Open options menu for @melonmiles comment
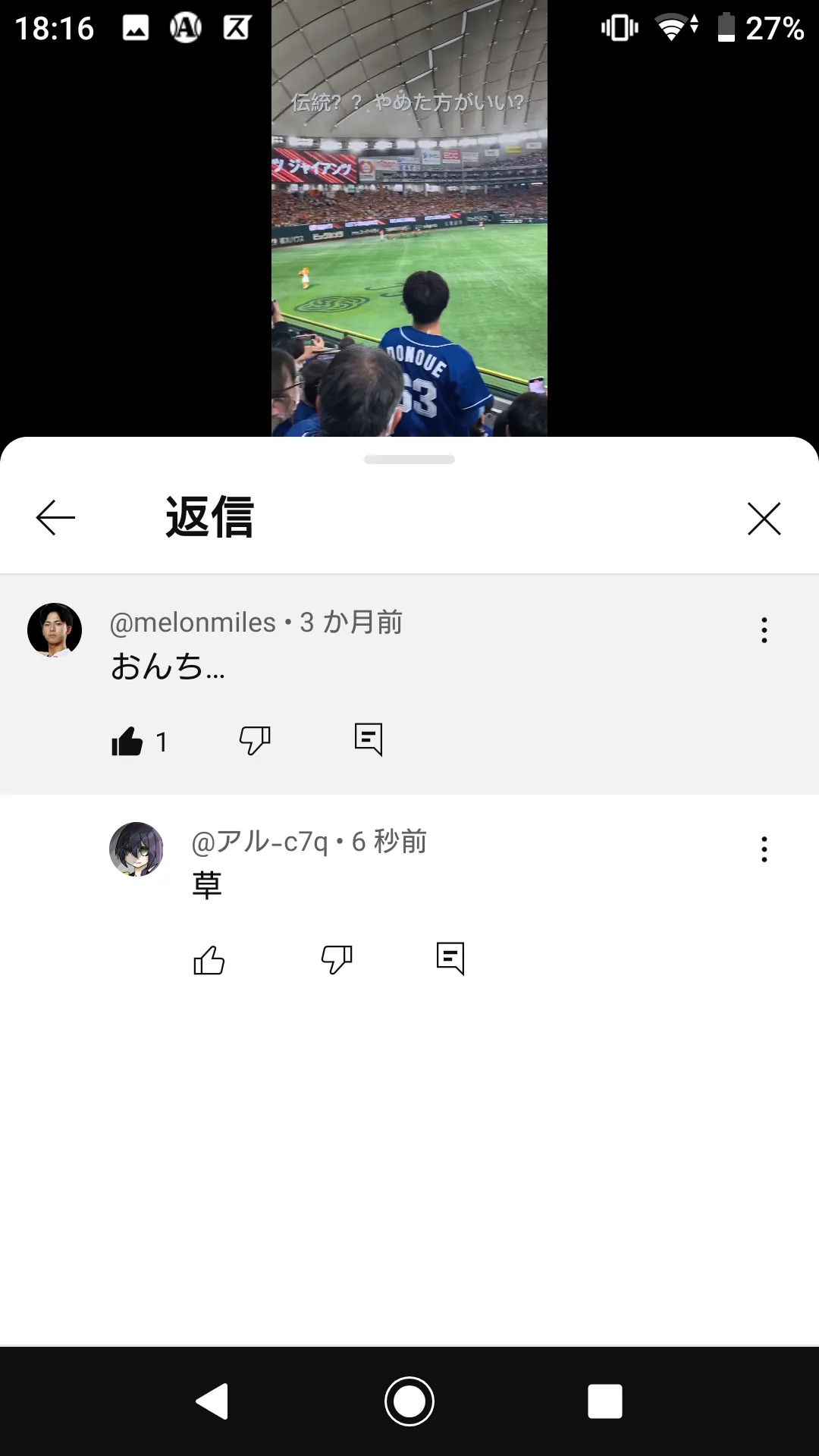Viewport: 819px width, 1456px height. pos(764,630)
